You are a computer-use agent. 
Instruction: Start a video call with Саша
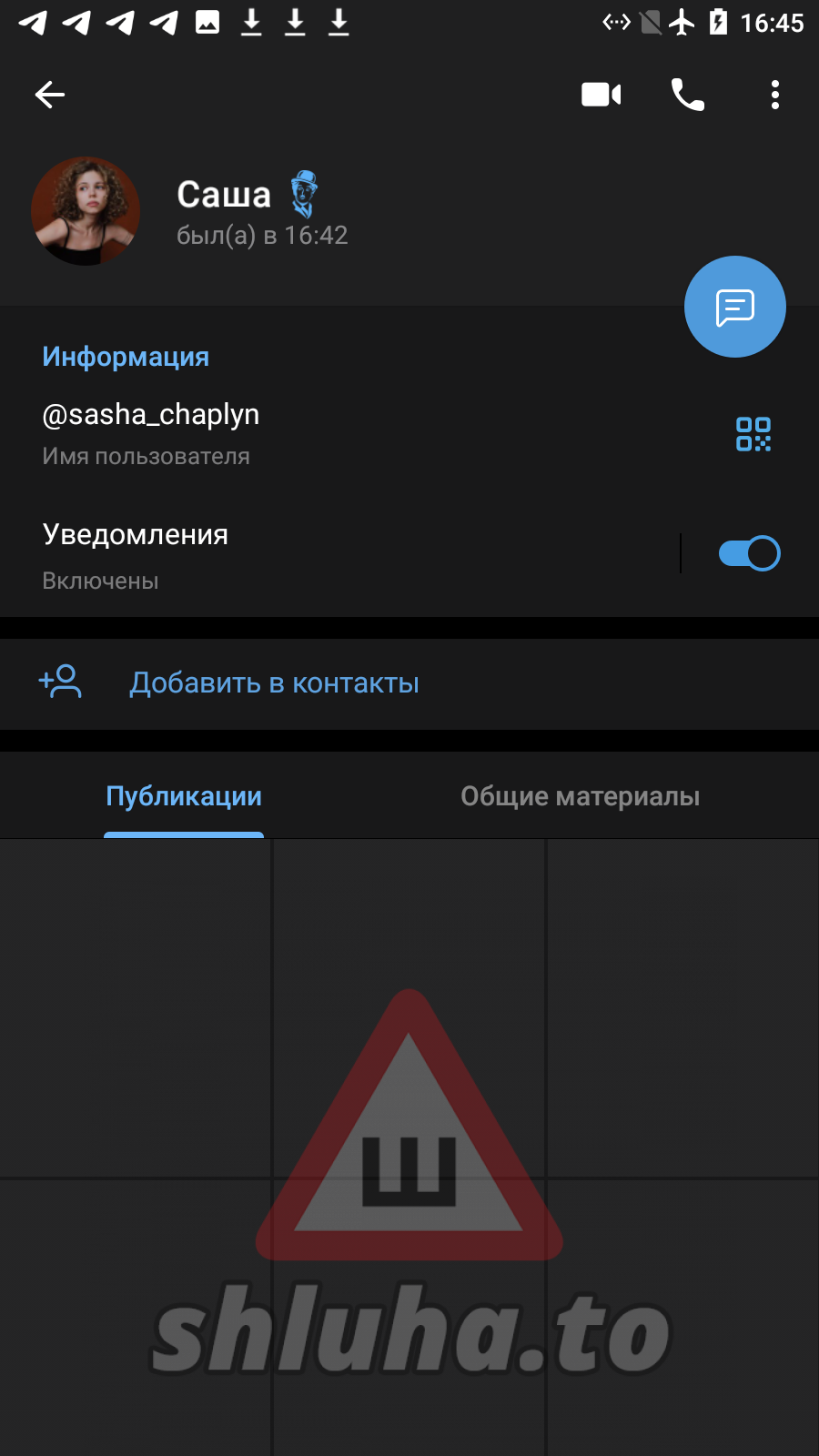tap(601, 95)
